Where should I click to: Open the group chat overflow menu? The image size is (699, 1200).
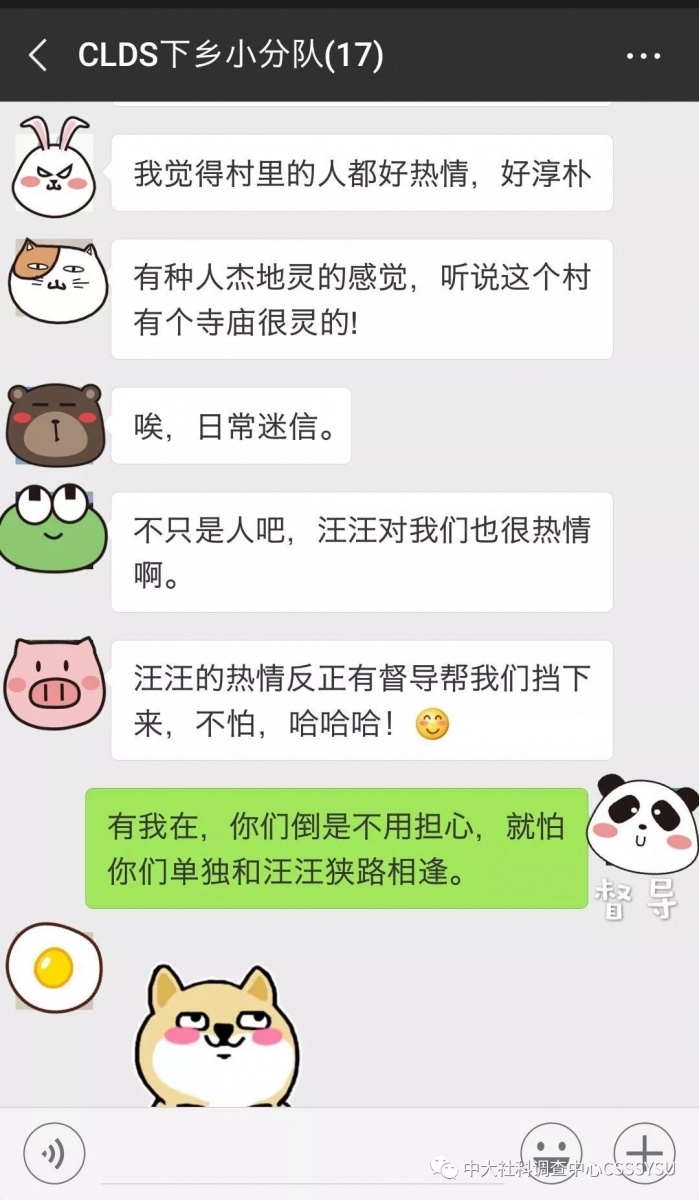(x=643, y=56)
